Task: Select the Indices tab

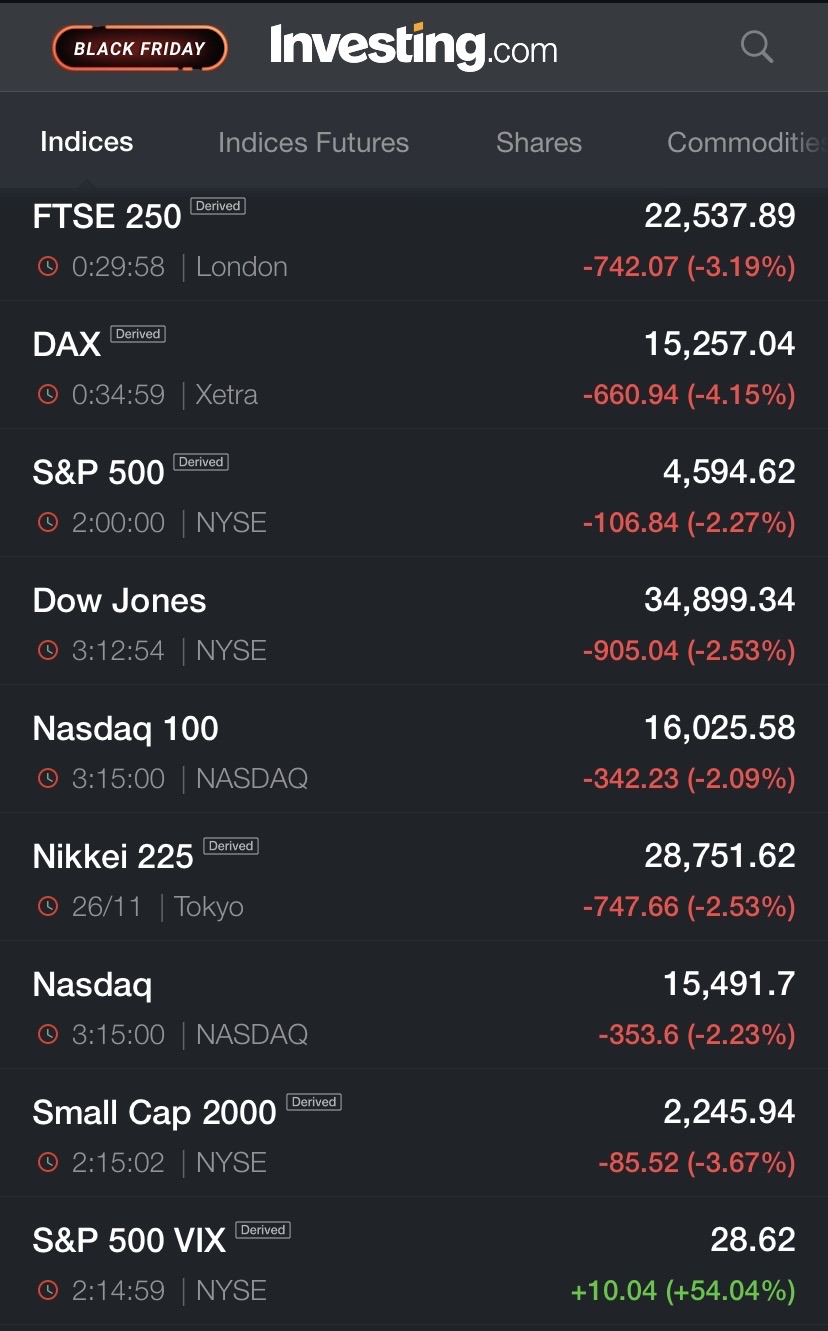Action: (x=86, y=142)
